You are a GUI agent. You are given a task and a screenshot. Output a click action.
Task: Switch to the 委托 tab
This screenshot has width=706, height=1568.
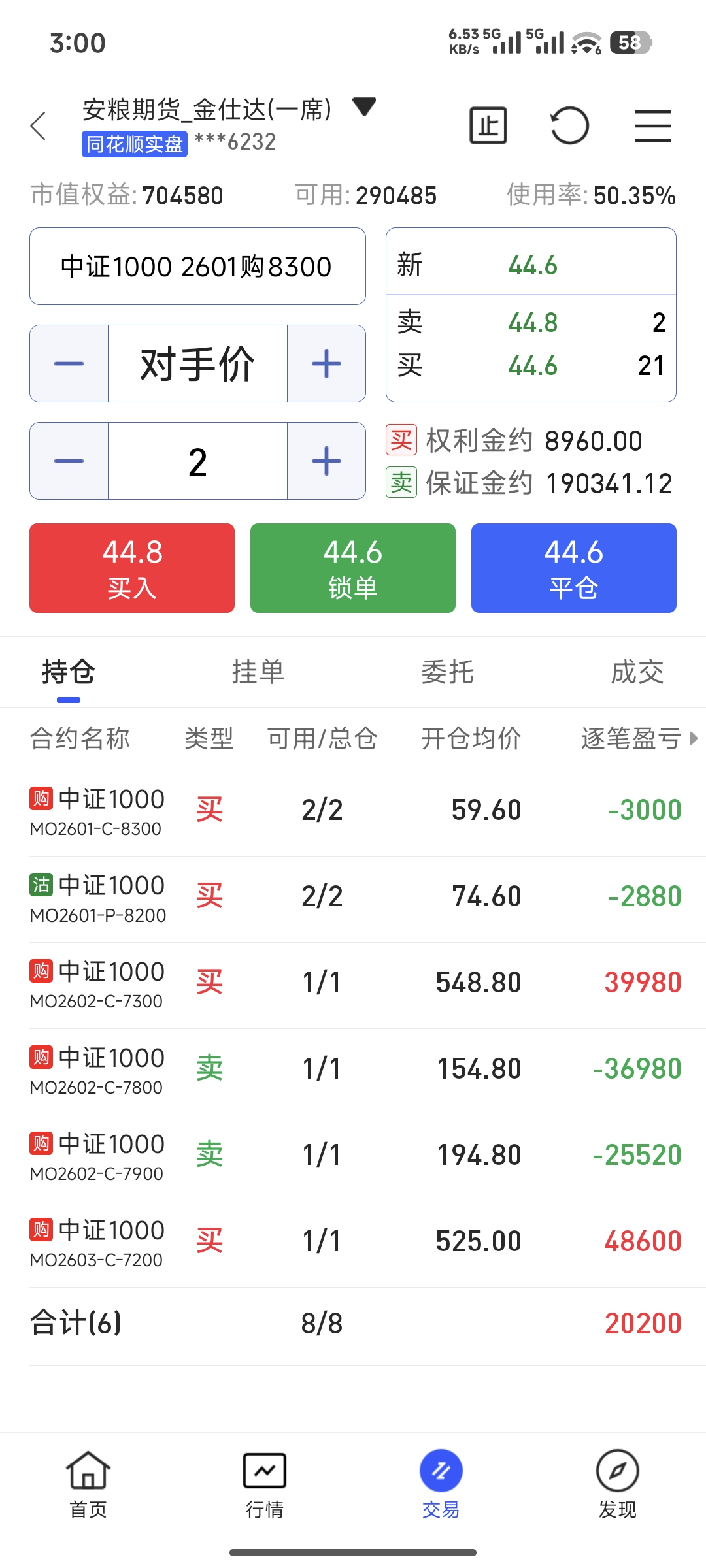pos(448,672)
